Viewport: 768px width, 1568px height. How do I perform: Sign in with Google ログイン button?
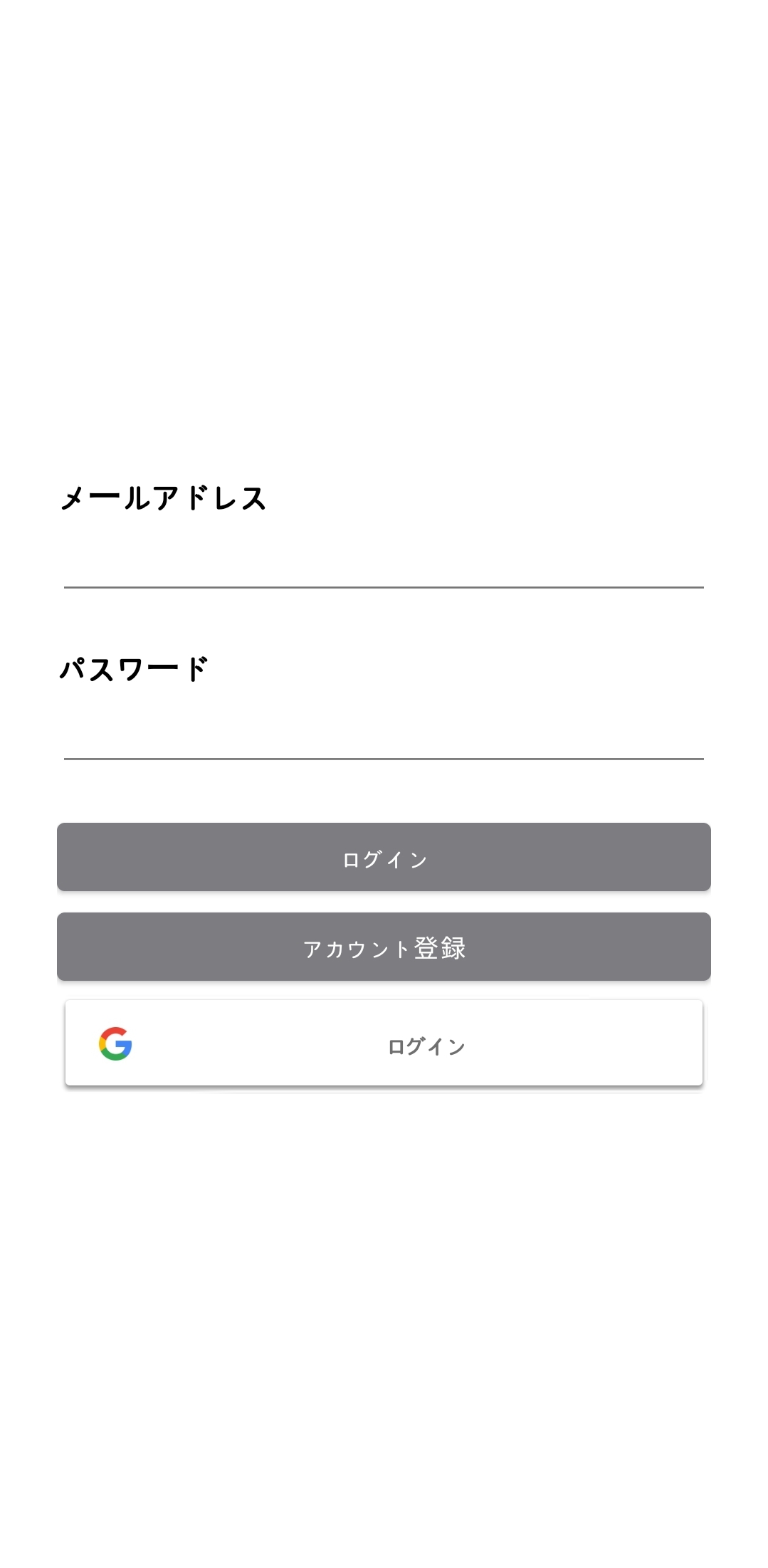pyautogui.click(x=384, y=1043)
